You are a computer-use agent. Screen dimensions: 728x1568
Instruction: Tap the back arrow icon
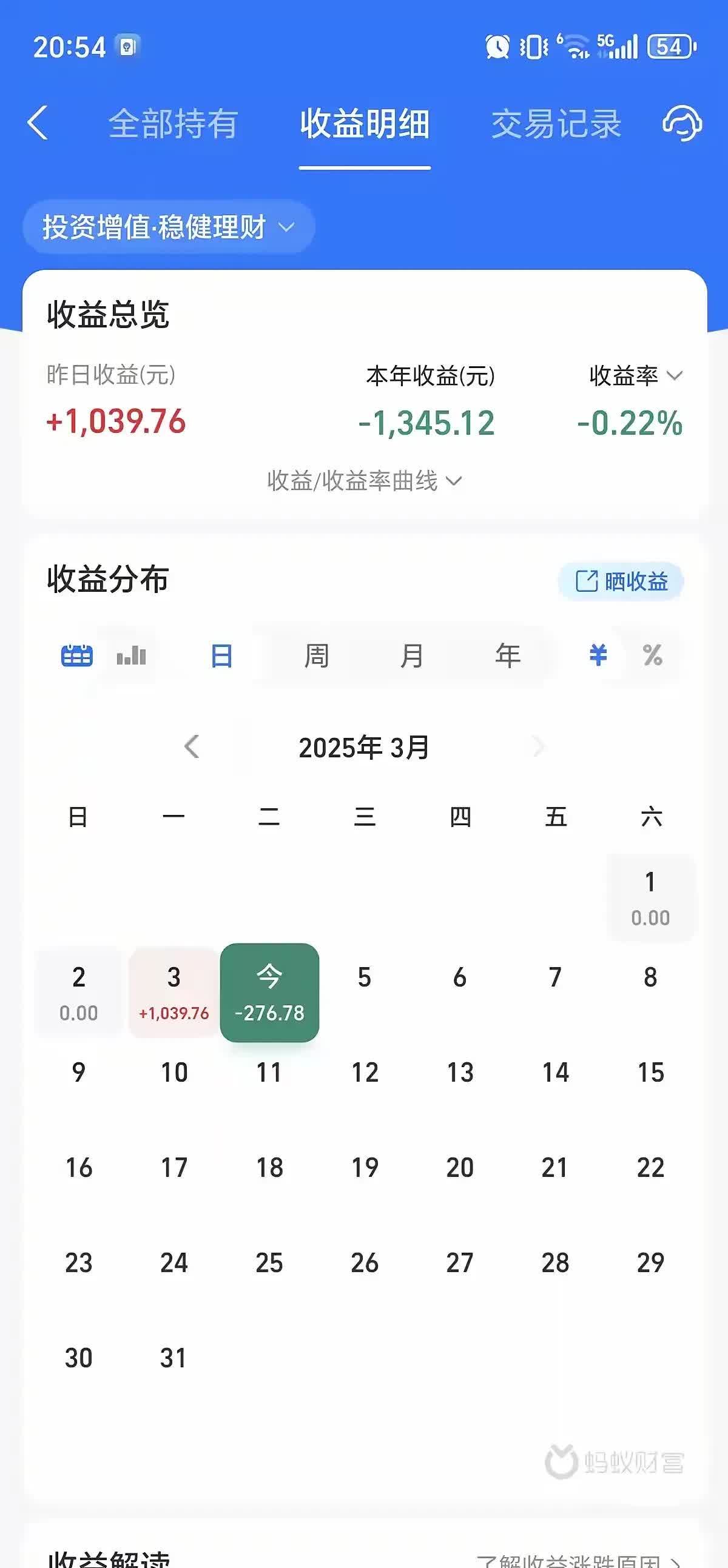pos(38,122)
